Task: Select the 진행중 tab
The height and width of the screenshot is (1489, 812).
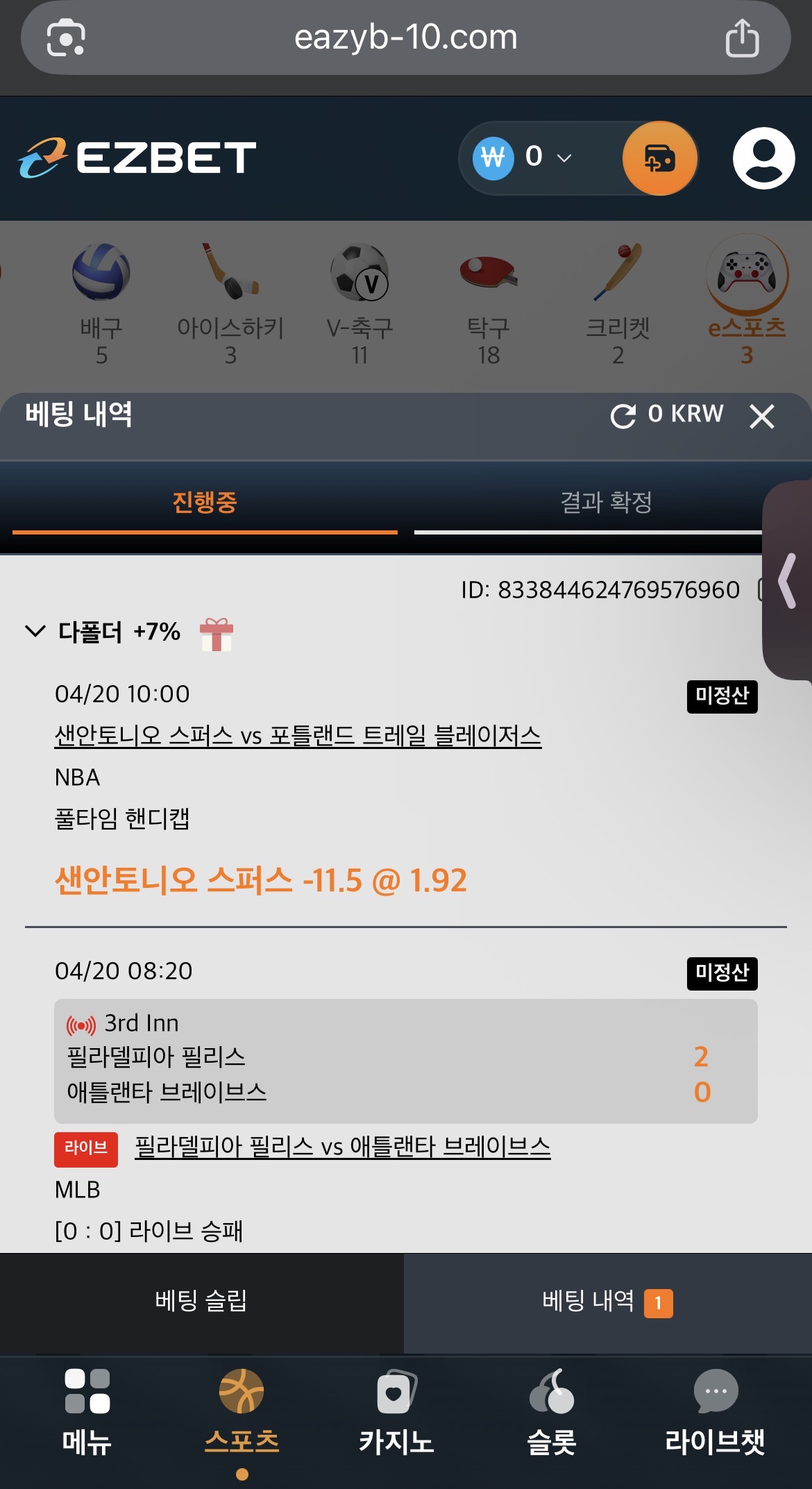Action: (x=205, y=502)
